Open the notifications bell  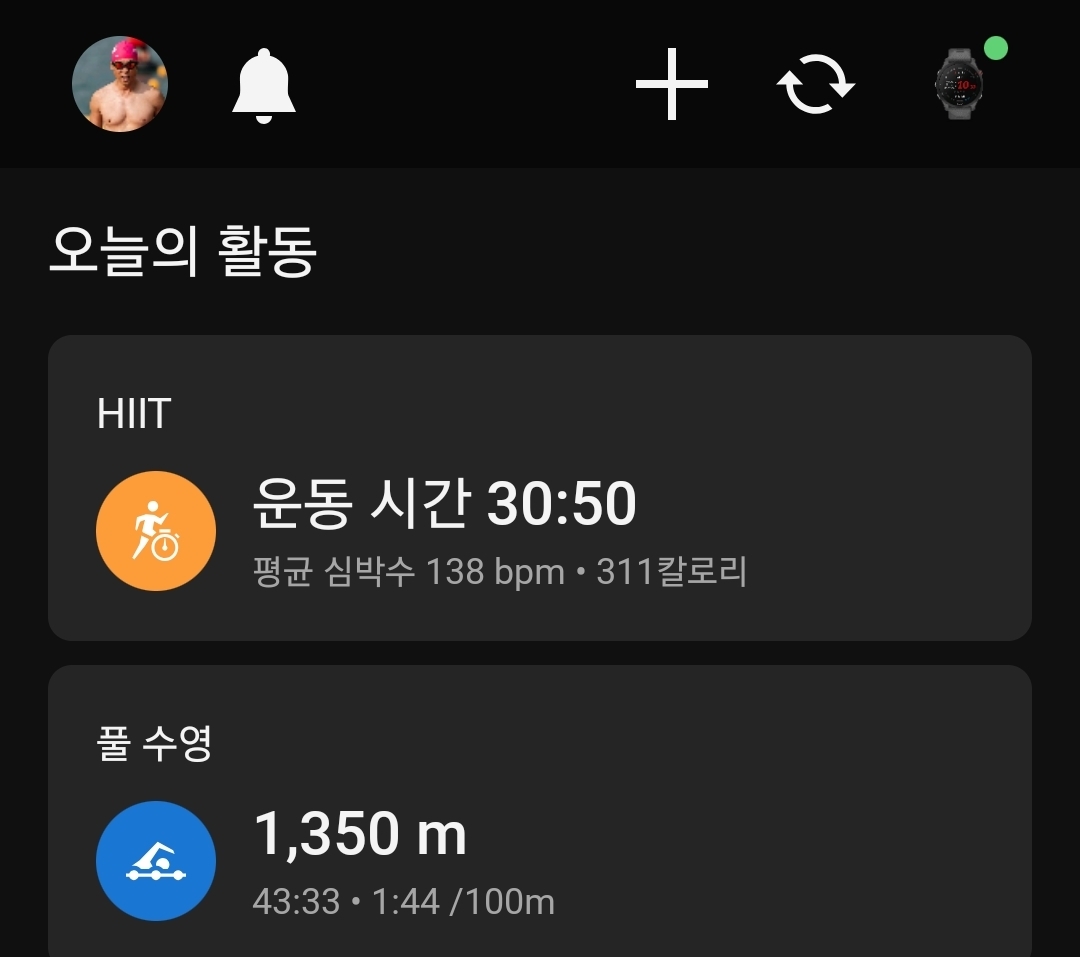click(264, 86)
